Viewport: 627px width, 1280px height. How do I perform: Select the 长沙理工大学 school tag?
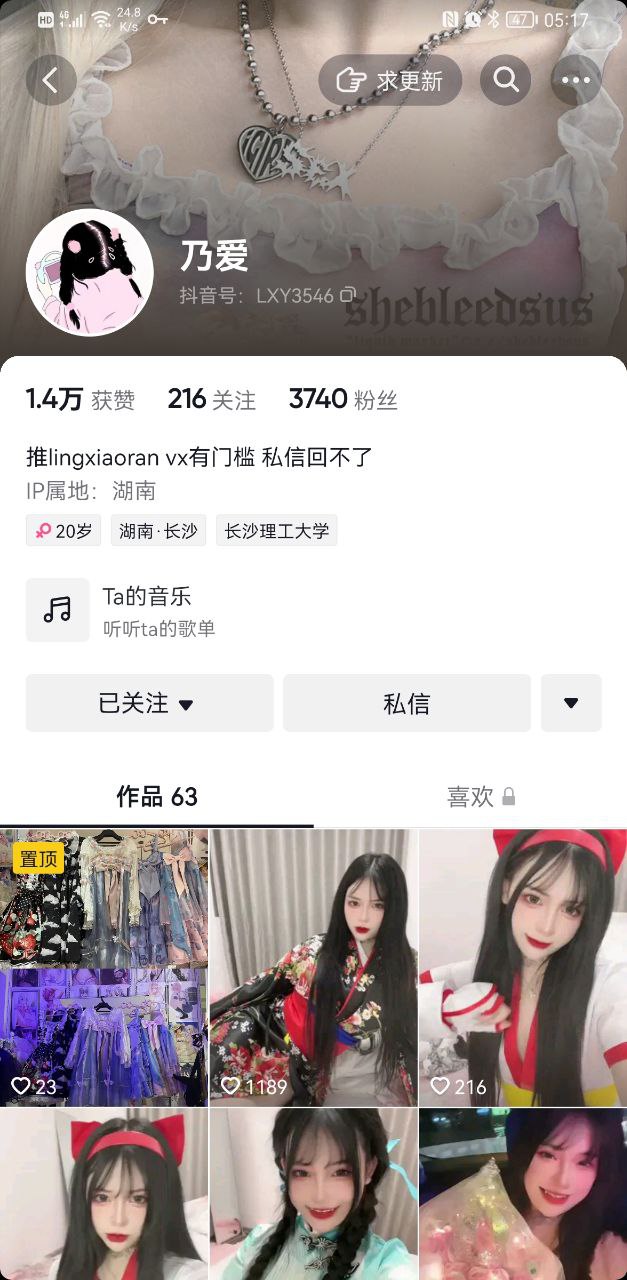pos(277,531)
